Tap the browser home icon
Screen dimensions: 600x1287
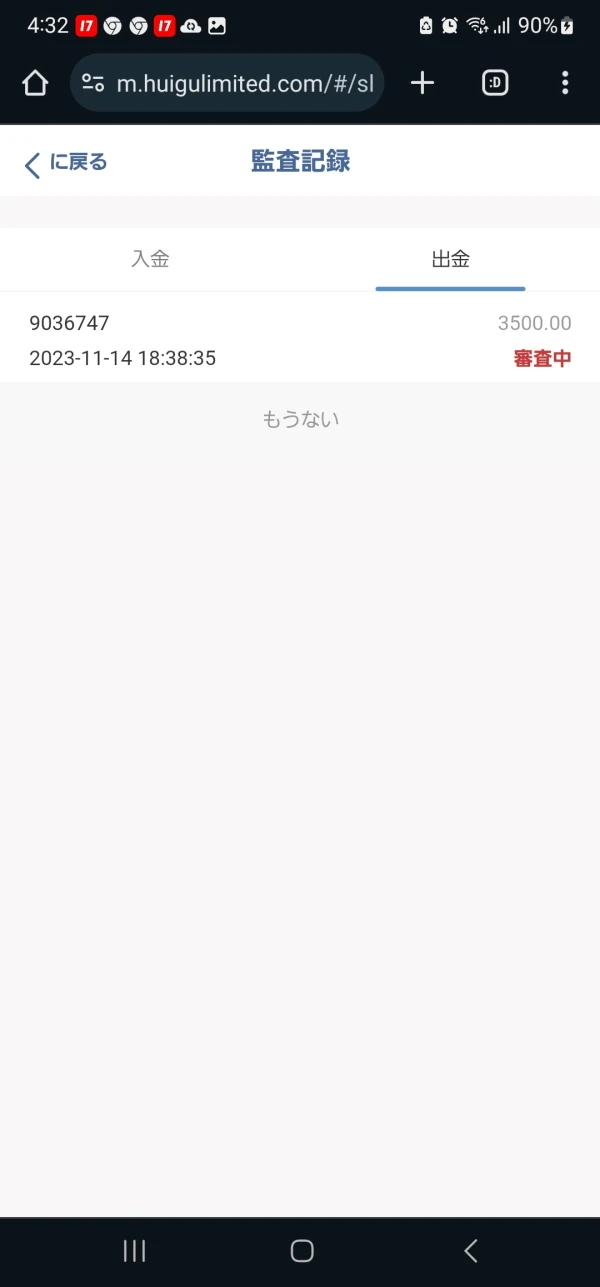[35, 83]
